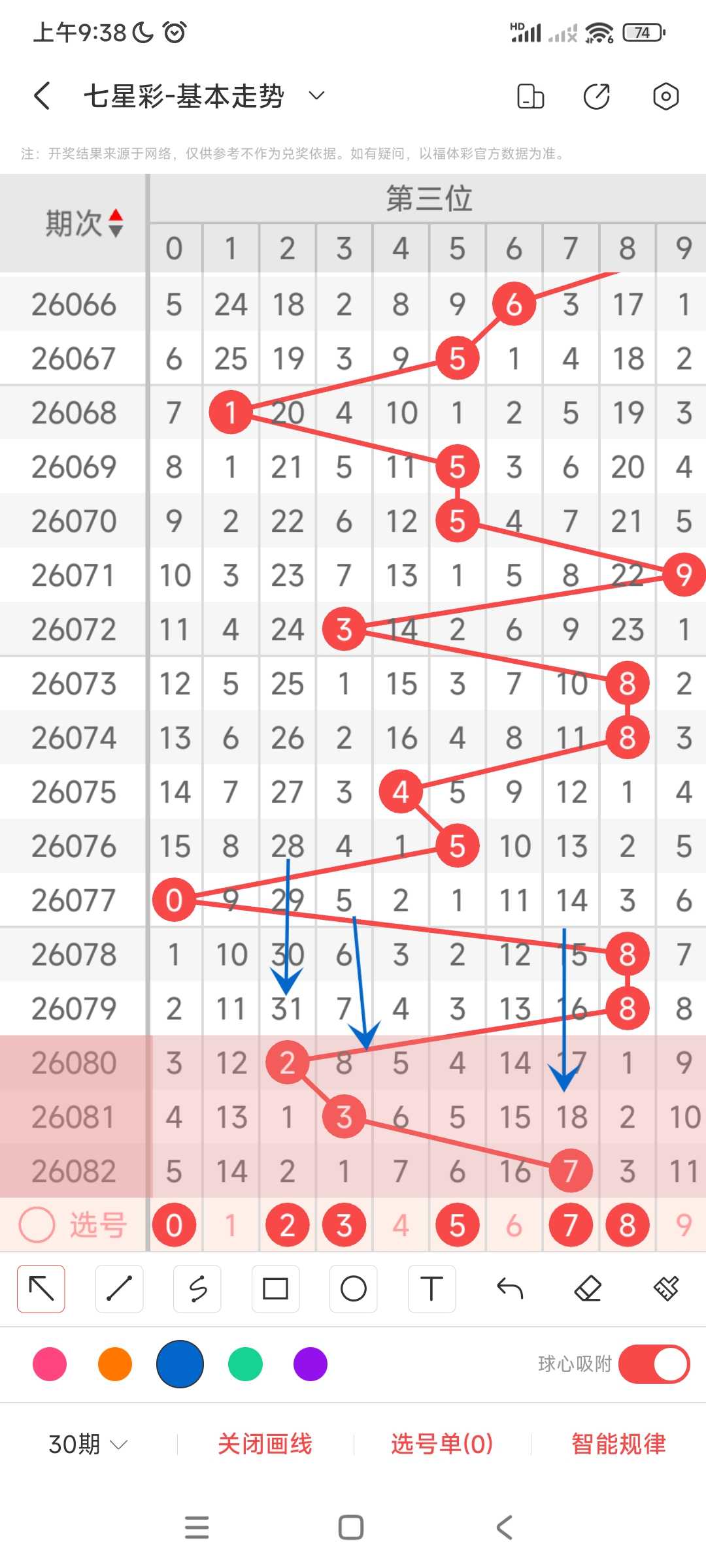This screenshot has width=706, height=1568.
Task: Choose the arrow drawing tool
Action: [x=41, y=1289]
